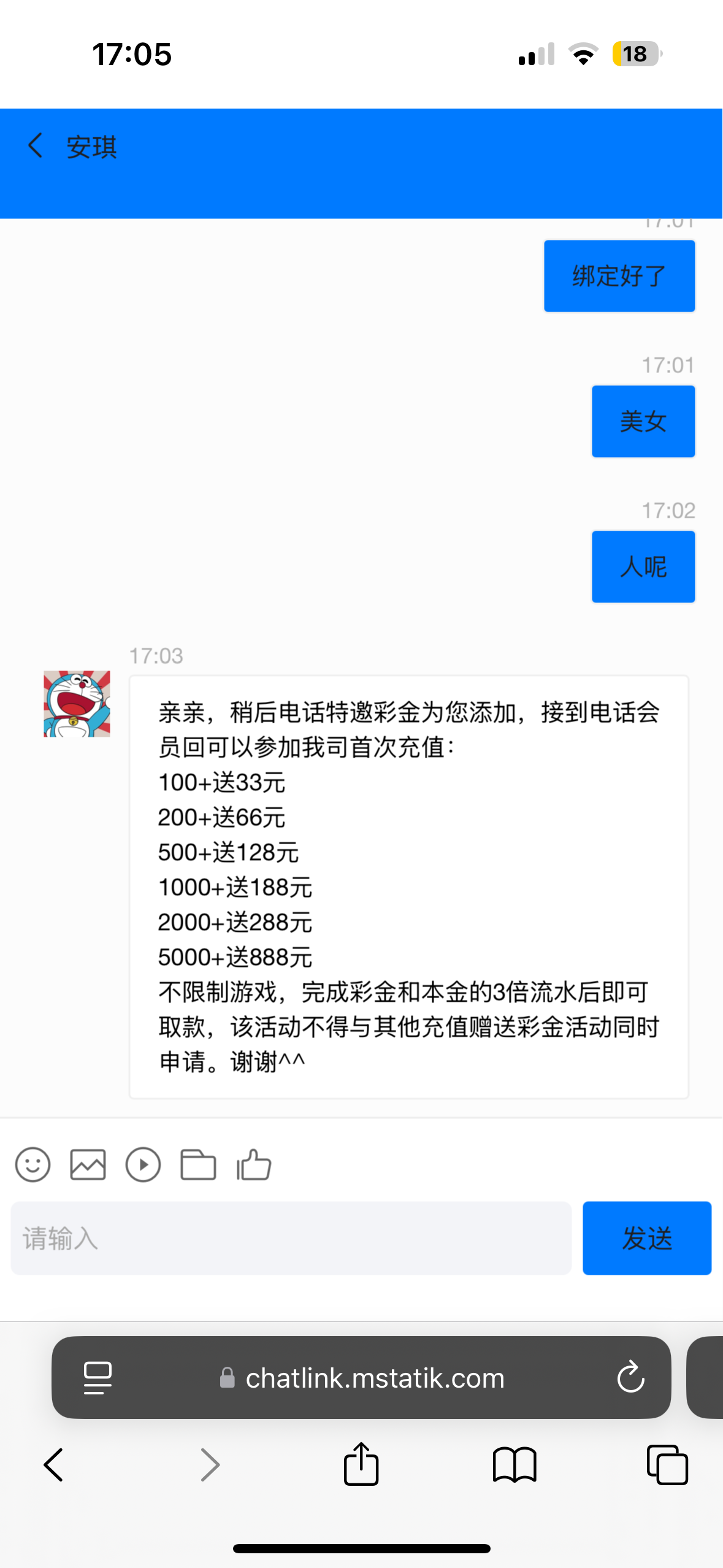
Task: Tap Safari's forward navigation arrow
Action: coord(208,1465)
